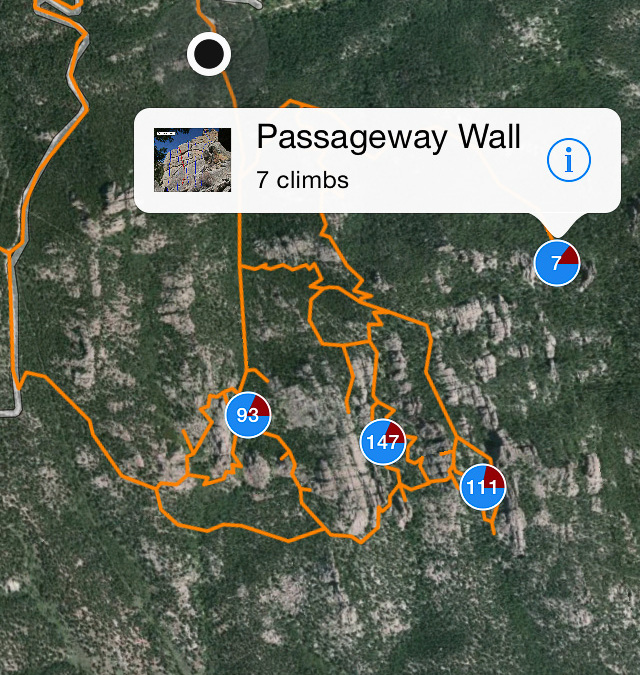This screenshot has height=675, width=640.
Task: Select the map marker with 147 climbs
Action: pyautogui.click(x=383, y=442)
